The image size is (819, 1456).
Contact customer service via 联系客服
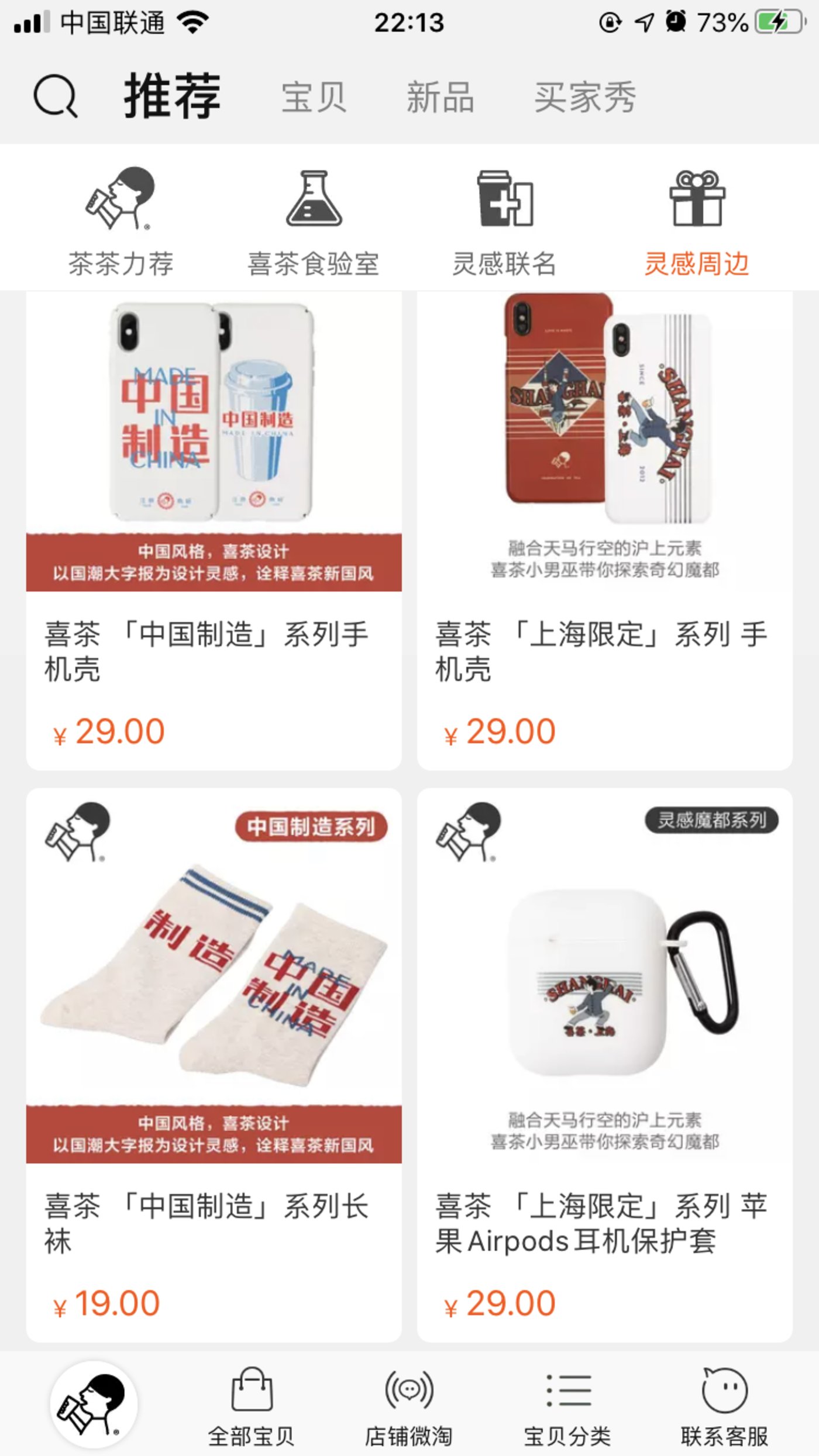coord(724,1403)
